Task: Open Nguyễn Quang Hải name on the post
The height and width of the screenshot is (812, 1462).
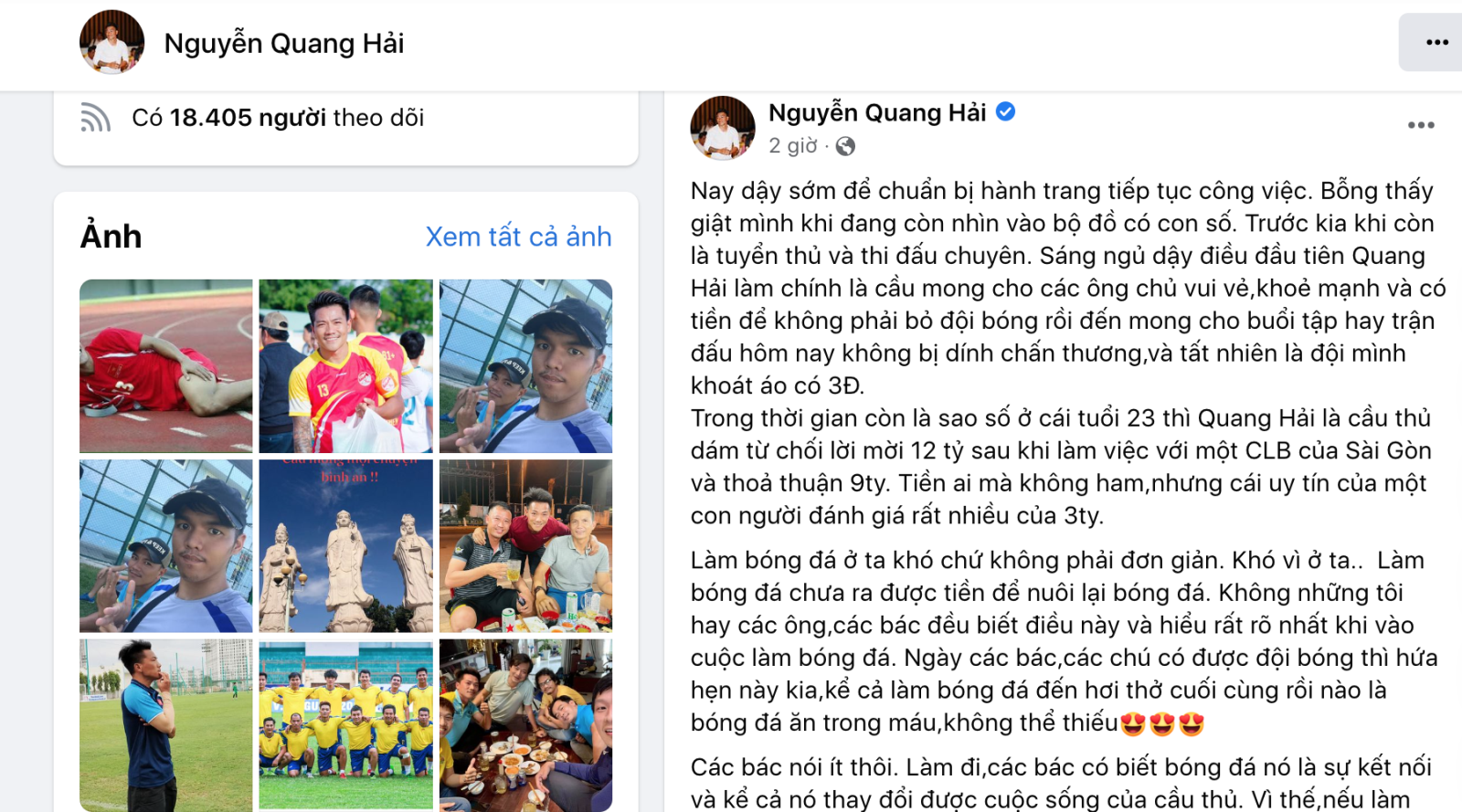Action: [x=876, y=112]
